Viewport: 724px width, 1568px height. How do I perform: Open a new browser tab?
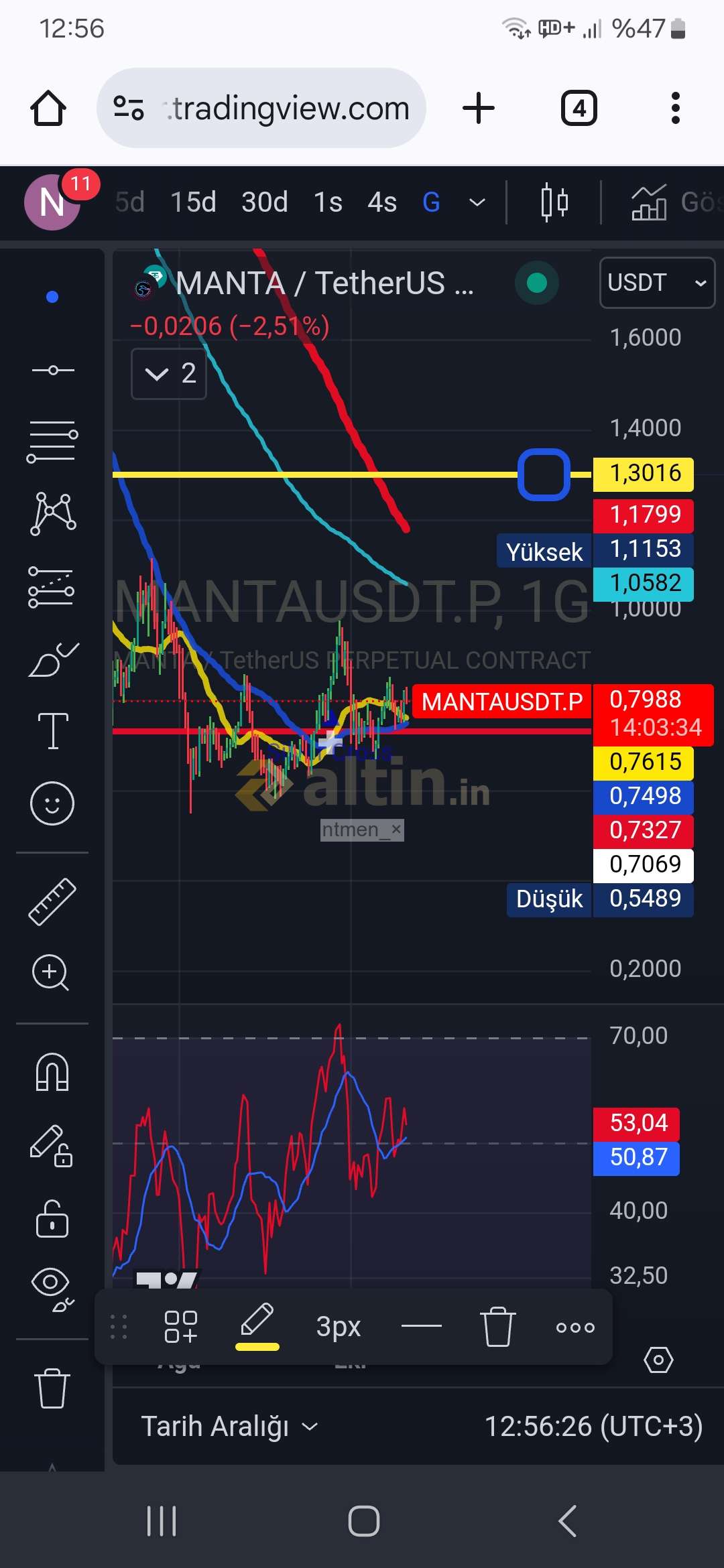click(479, 109)
